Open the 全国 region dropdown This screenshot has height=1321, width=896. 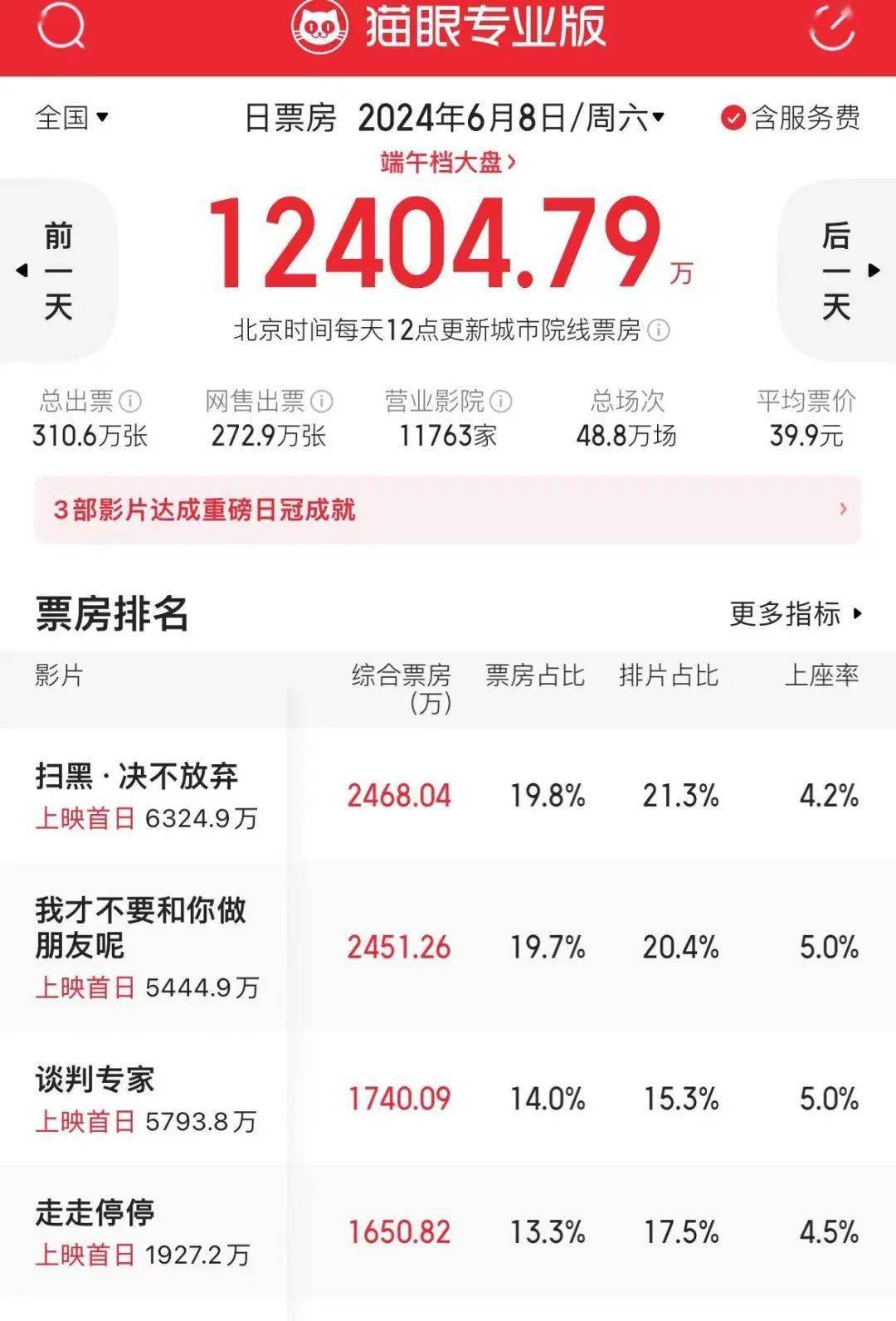pyautogui.click(x=72, y=118)
